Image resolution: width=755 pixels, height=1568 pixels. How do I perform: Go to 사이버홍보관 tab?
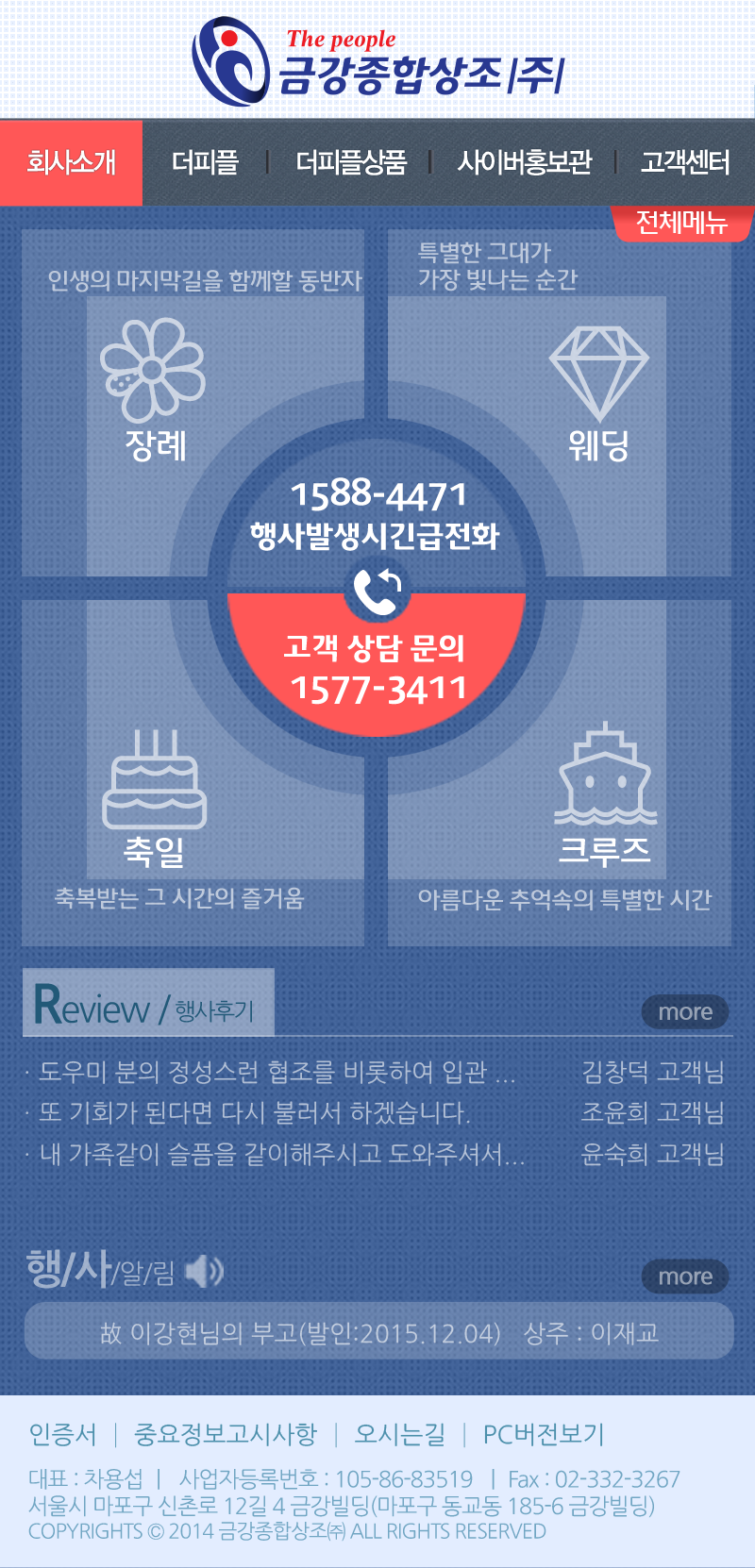(x=524, y=162)
